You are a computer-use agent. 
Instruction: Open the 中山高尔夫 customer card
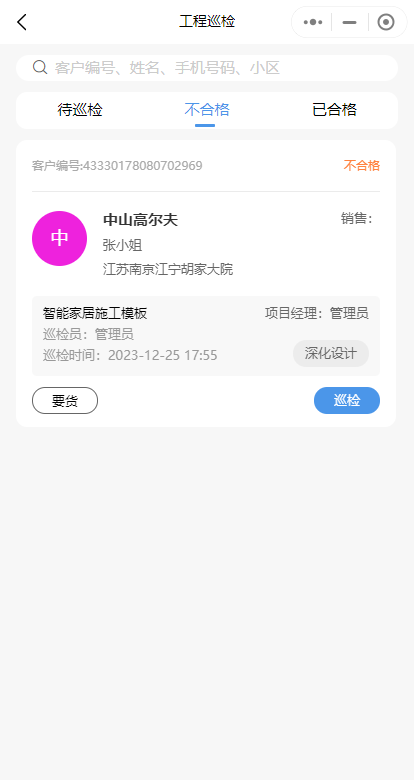coord(206,284)
